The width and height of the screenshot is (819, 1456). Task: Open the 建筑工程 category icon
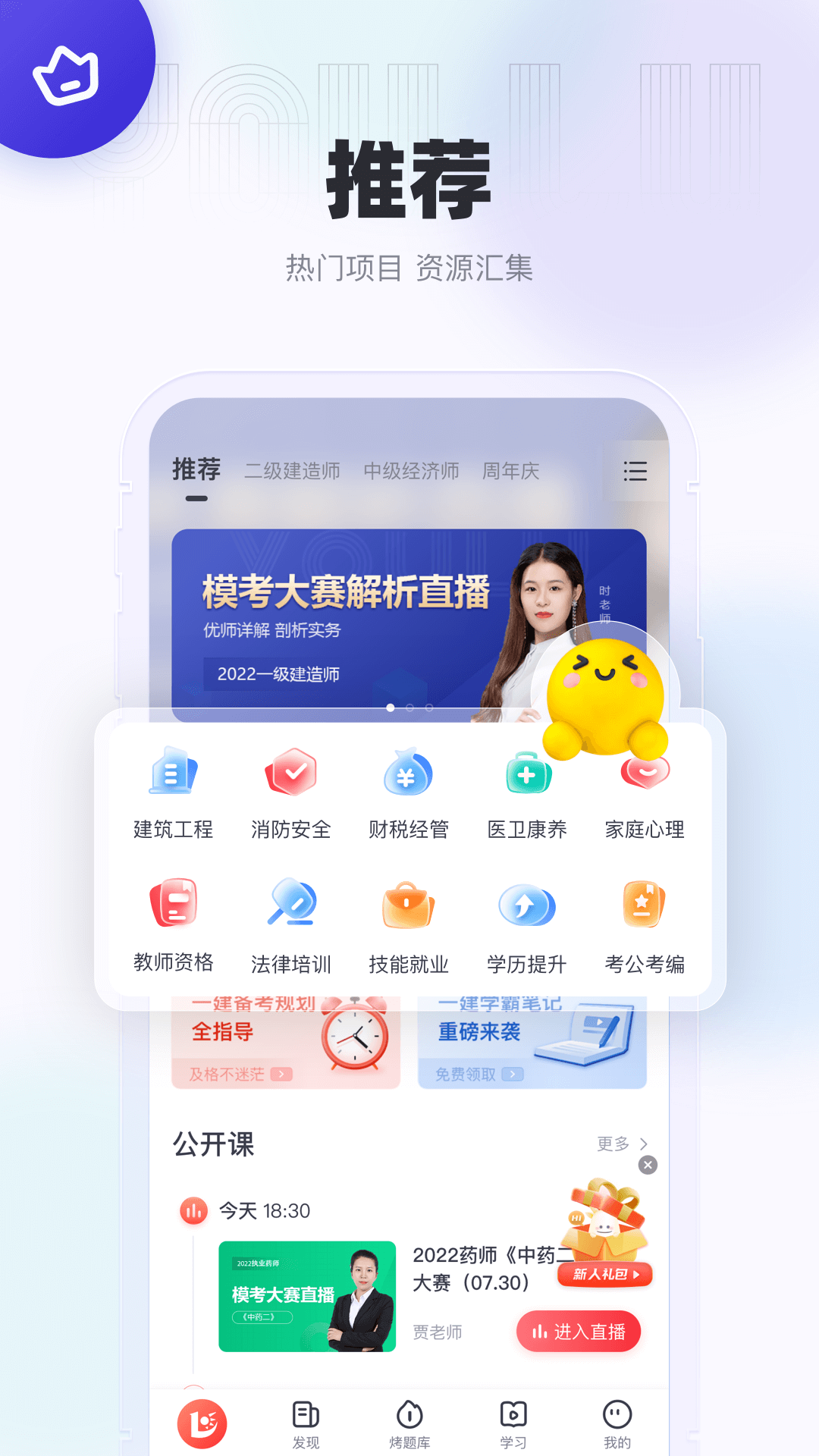pos(172,773)
